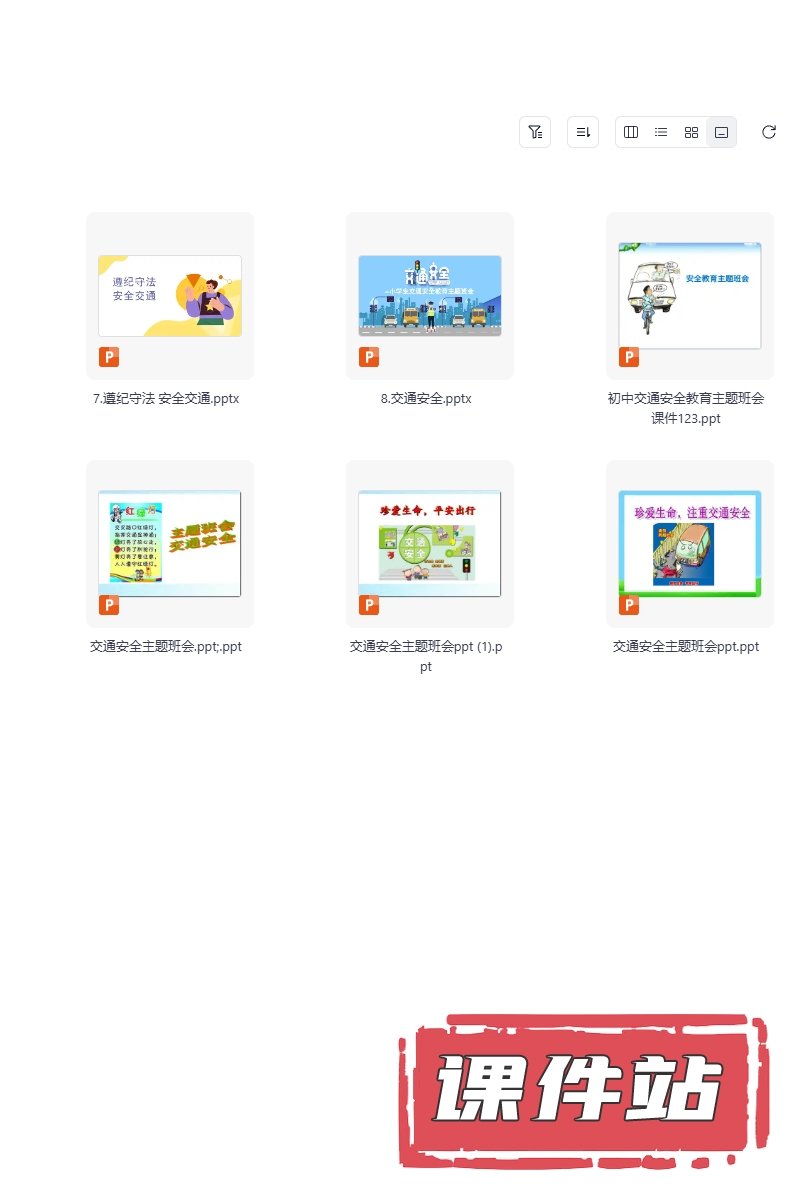Switch to column view layout

631,132
